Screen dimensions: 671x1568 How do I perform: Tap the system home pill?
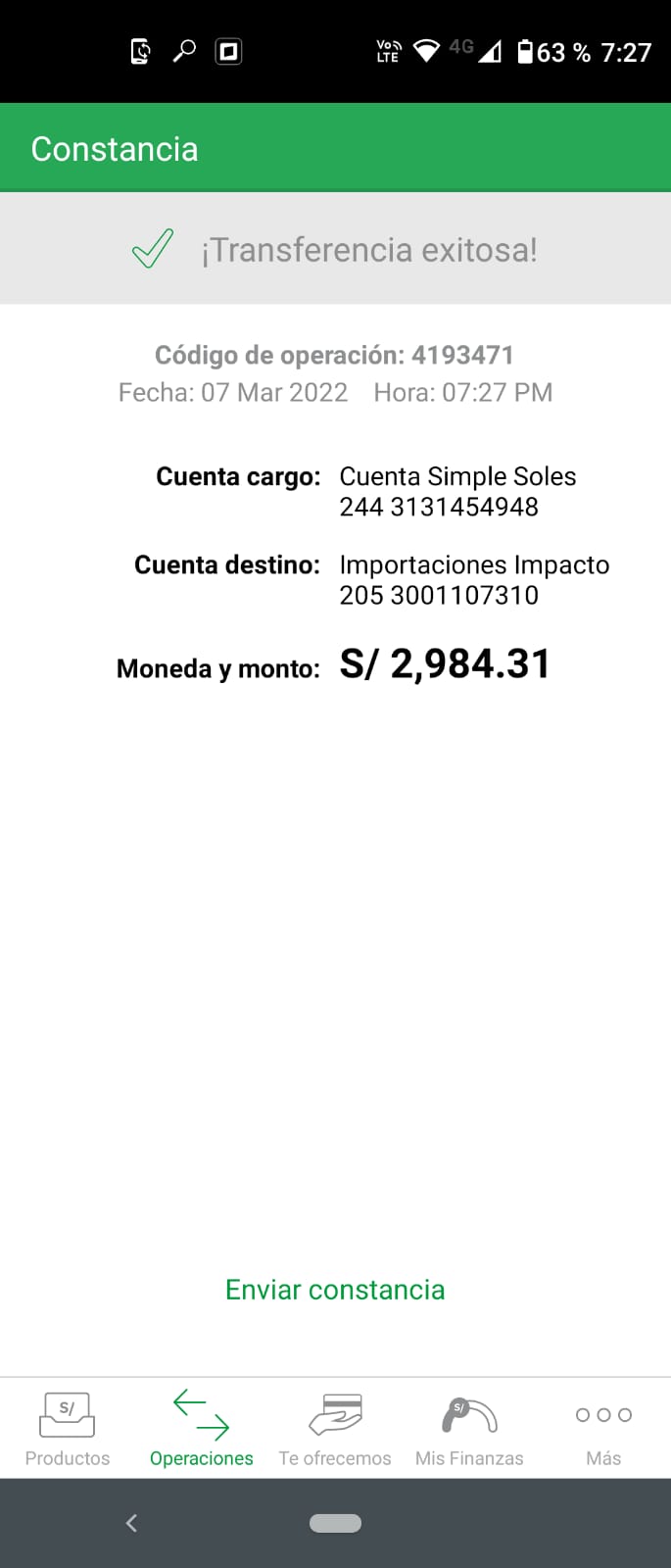coord(335,1523)
